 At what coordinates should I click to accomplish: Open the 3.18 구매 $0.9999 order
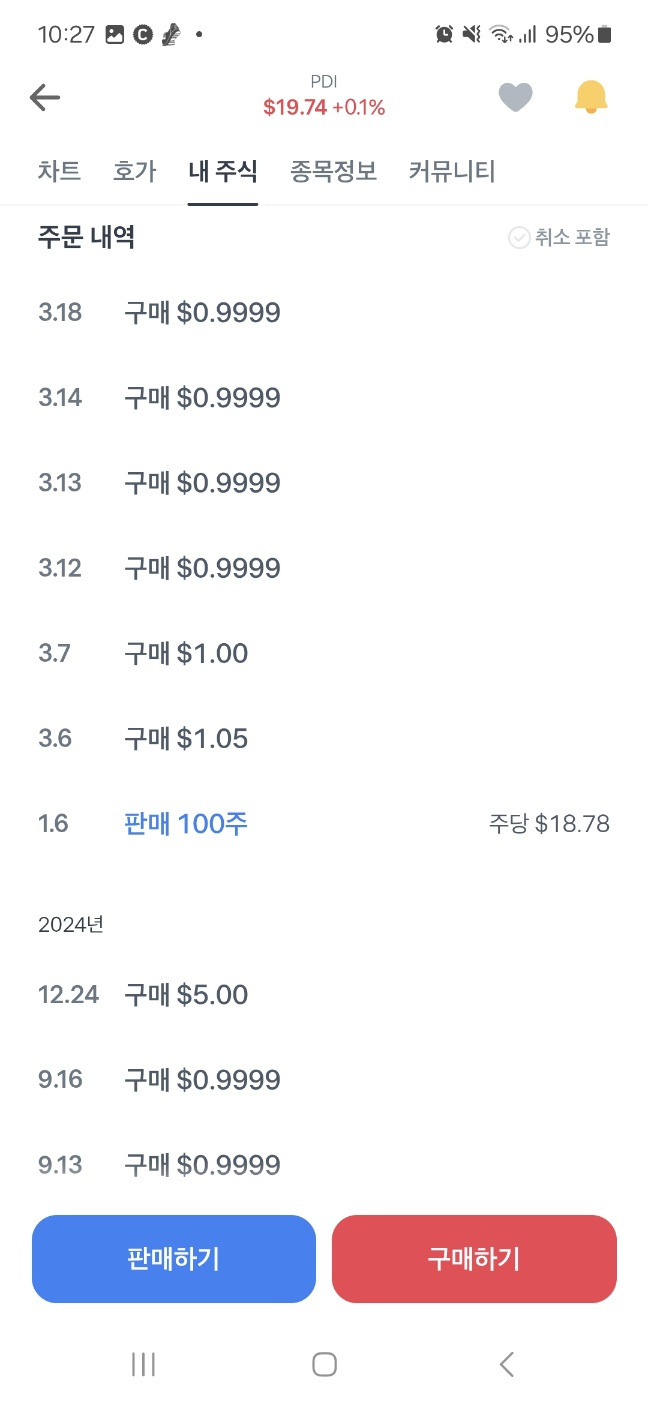(324, 313)
